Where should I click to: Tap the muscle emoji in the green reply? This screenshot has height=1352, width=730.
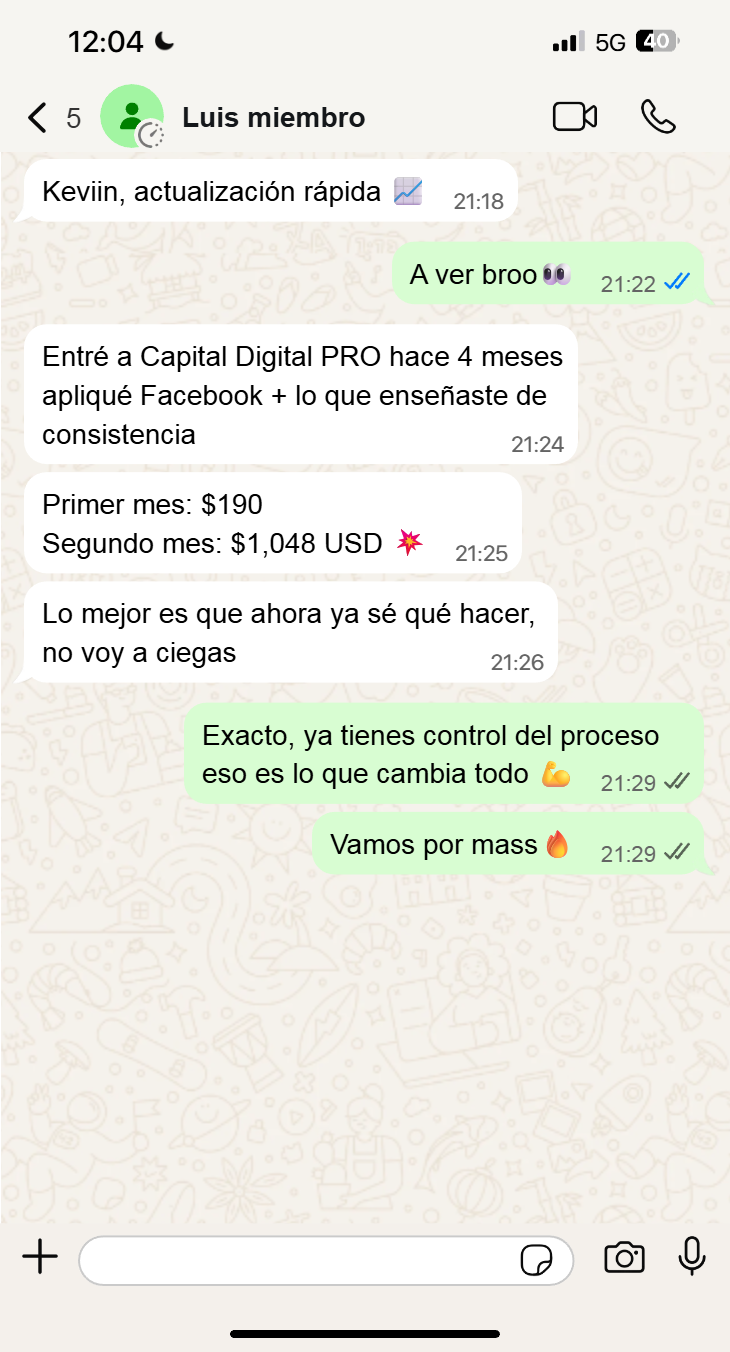click(558, 774)
